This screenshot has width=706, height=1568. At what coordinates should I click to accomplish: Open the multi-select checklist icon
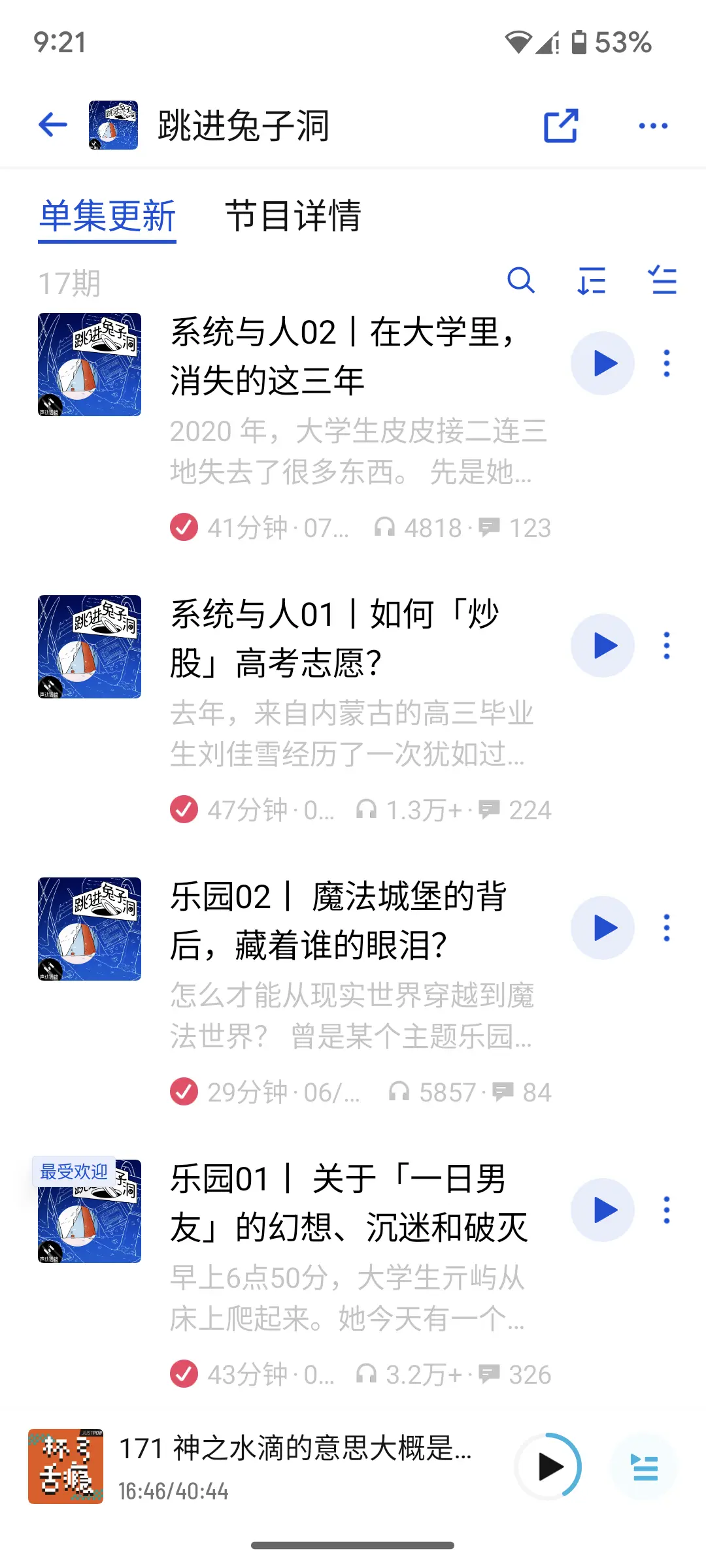point(664,281)
